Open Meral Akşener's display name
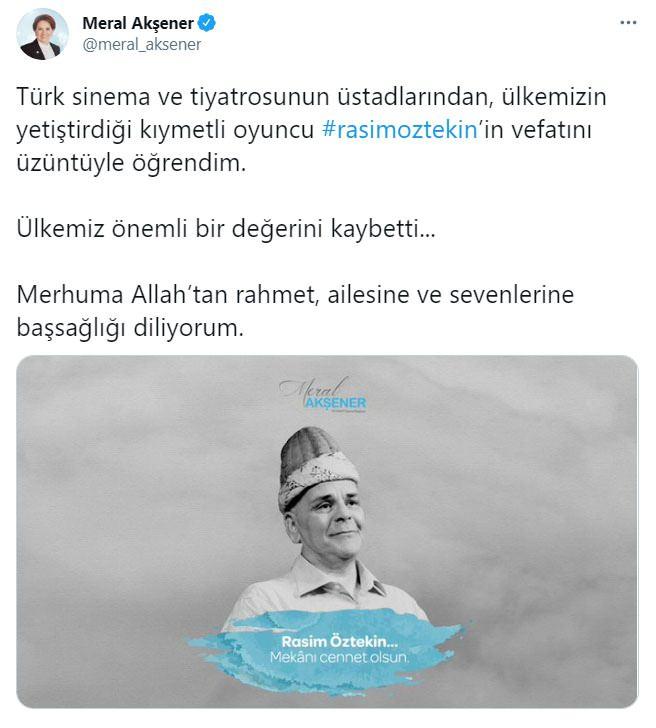Image resolution: width=656 pixels, height=728 pixels. tap(138, 22)
